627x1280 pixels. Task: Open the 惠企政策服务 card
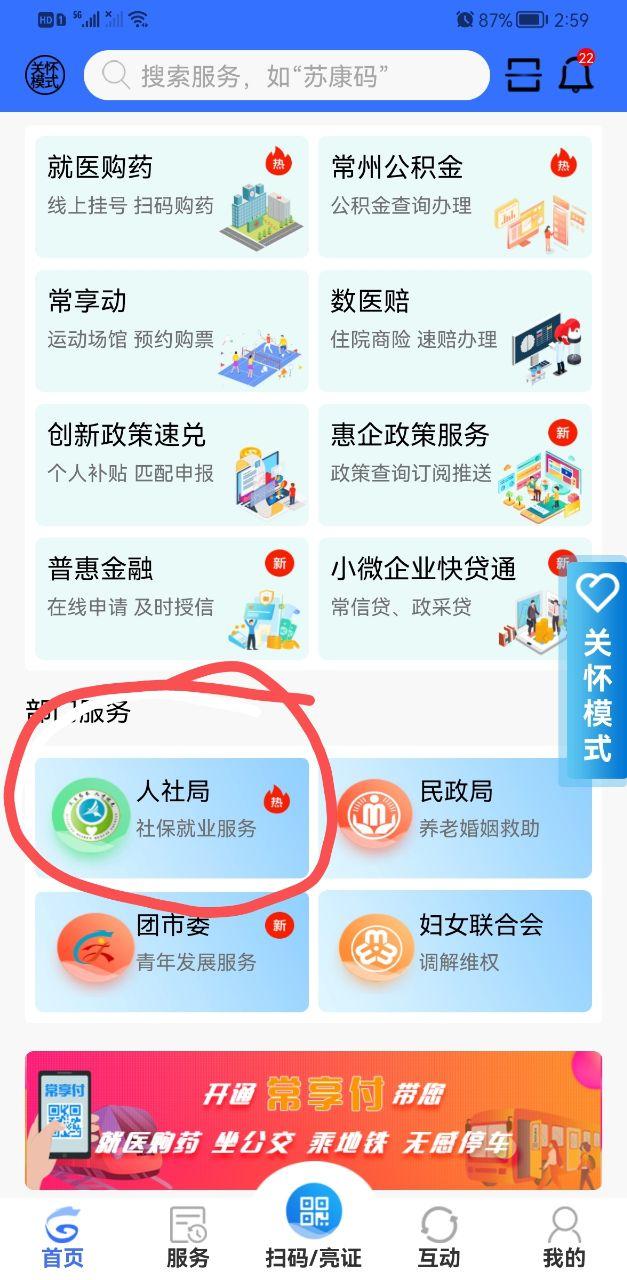455,465
